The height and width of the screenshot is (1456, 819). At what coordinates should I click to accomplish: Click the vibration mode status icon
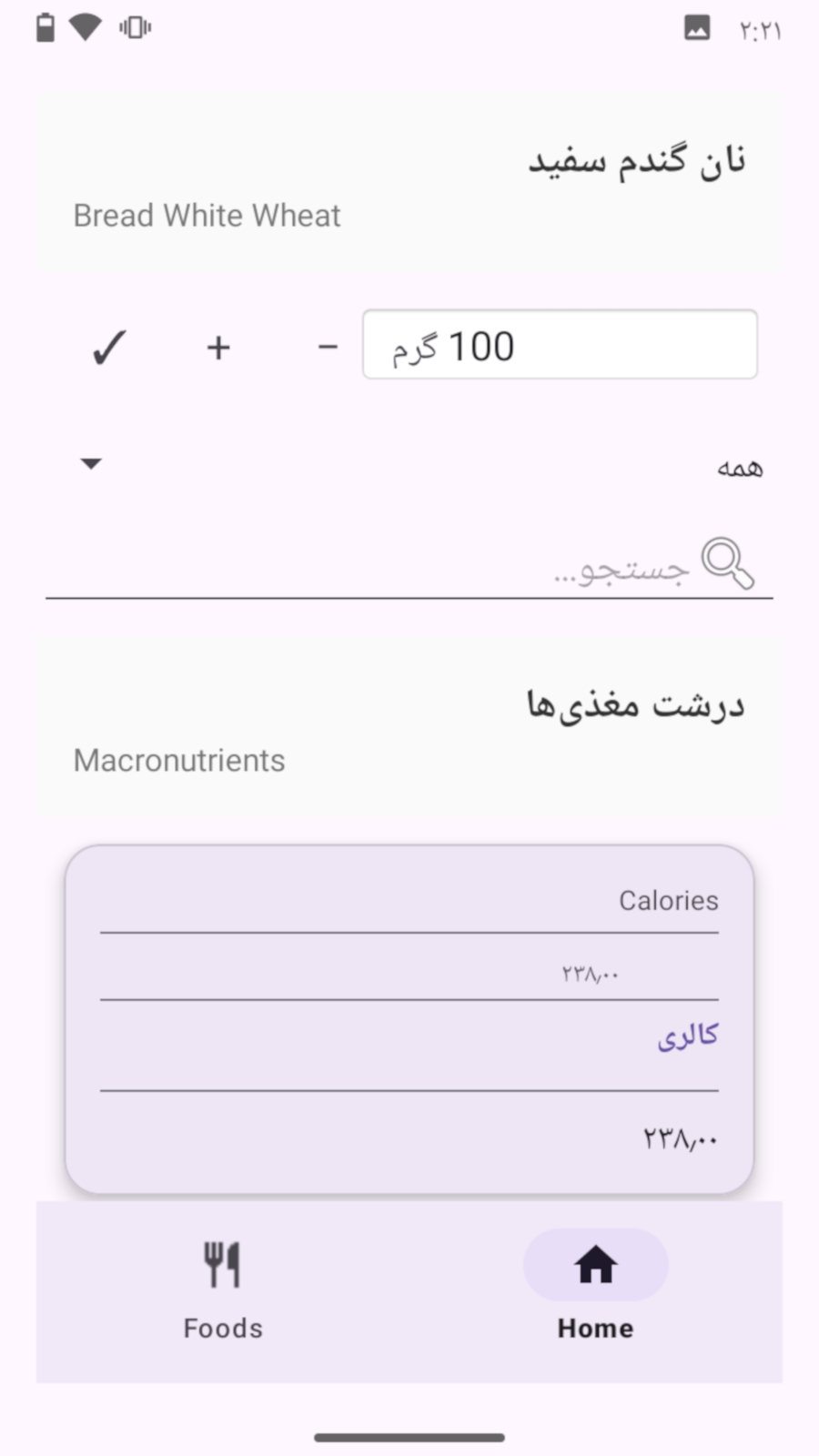pyautogui.click(x=133, y=26)
